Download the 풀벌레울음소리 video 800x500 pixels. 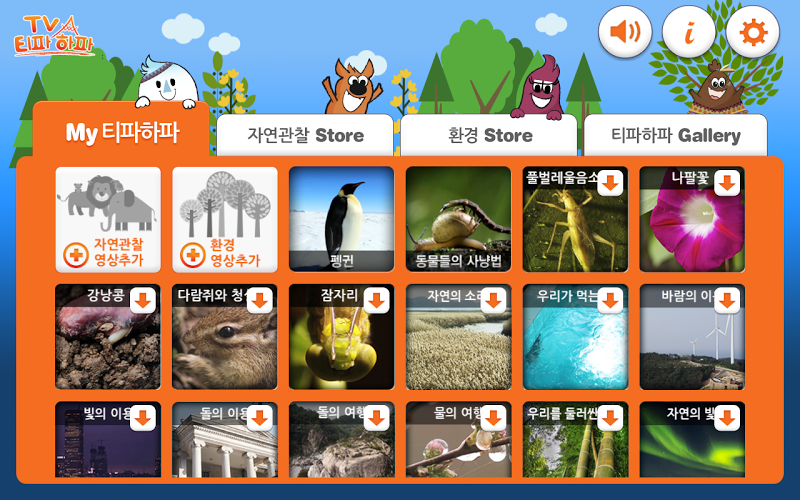[610, 182]
